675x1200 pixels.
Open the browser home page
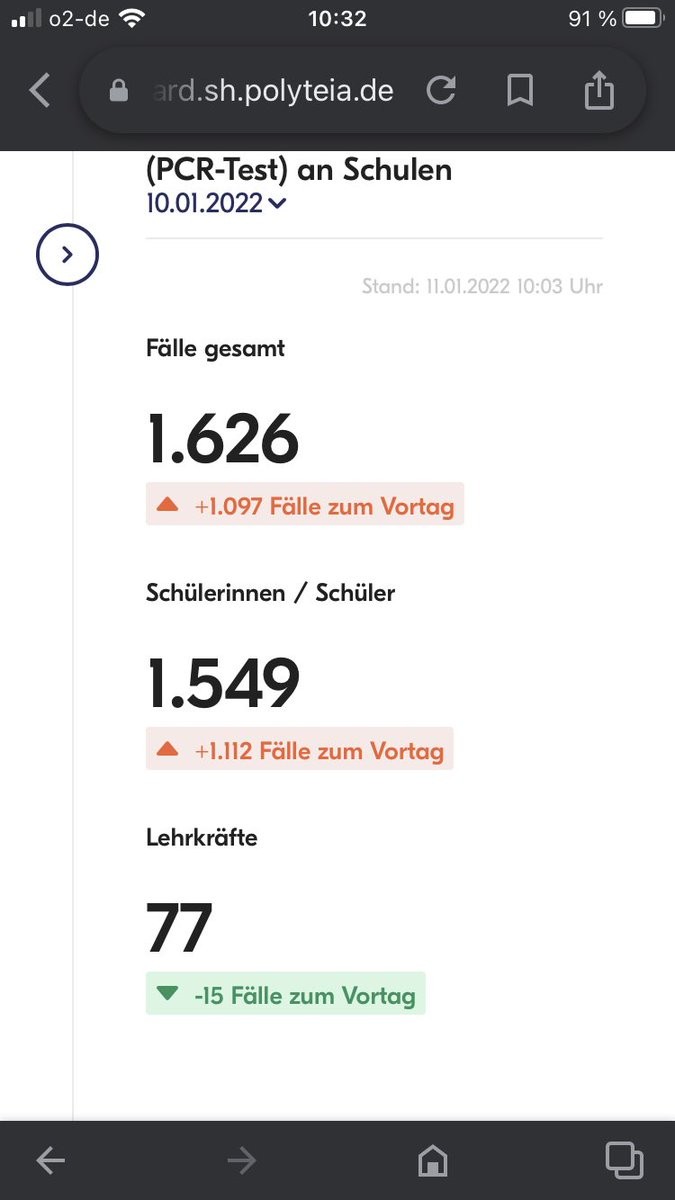(432, 1160)
